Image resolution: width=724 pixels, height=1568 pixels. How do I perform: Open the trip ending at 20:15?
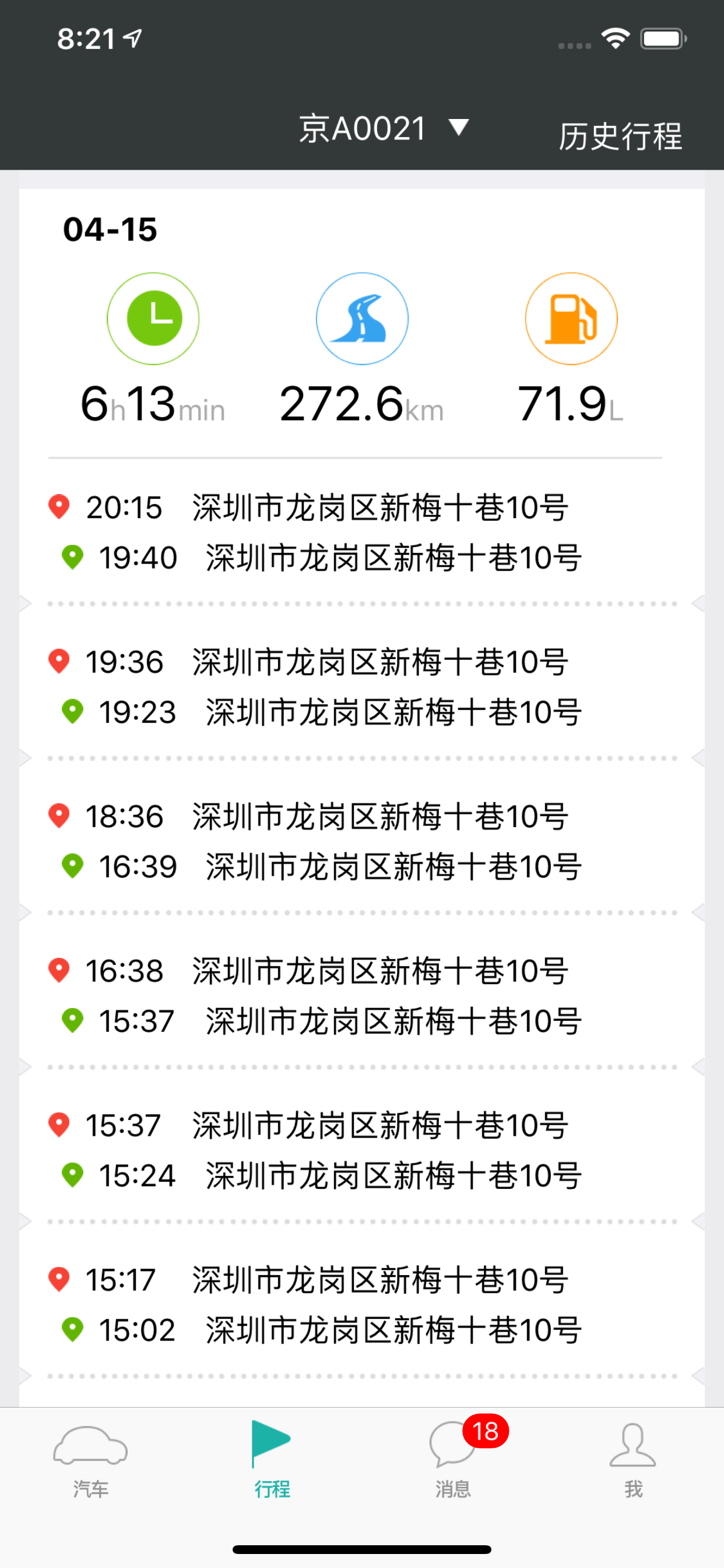[x=362, y=532]
